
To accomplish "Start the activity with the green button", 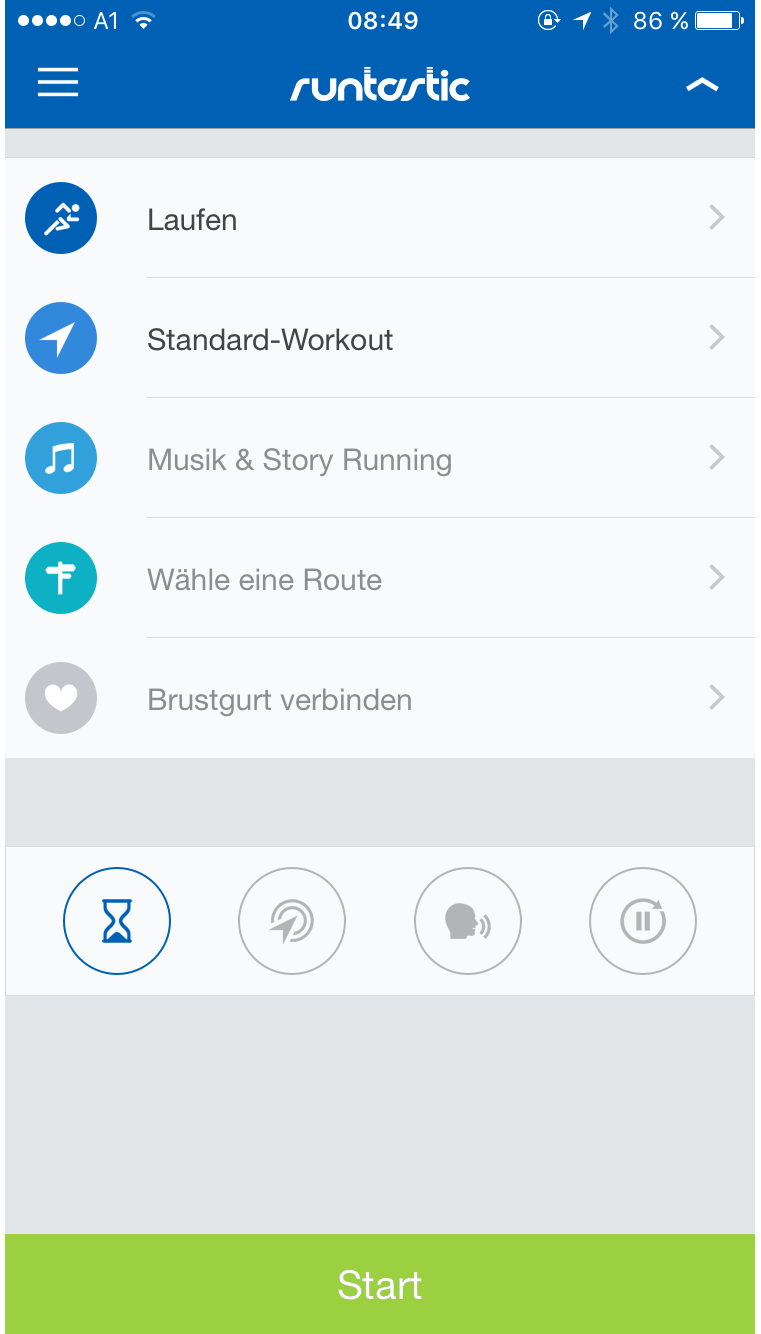I will 380,1284.
